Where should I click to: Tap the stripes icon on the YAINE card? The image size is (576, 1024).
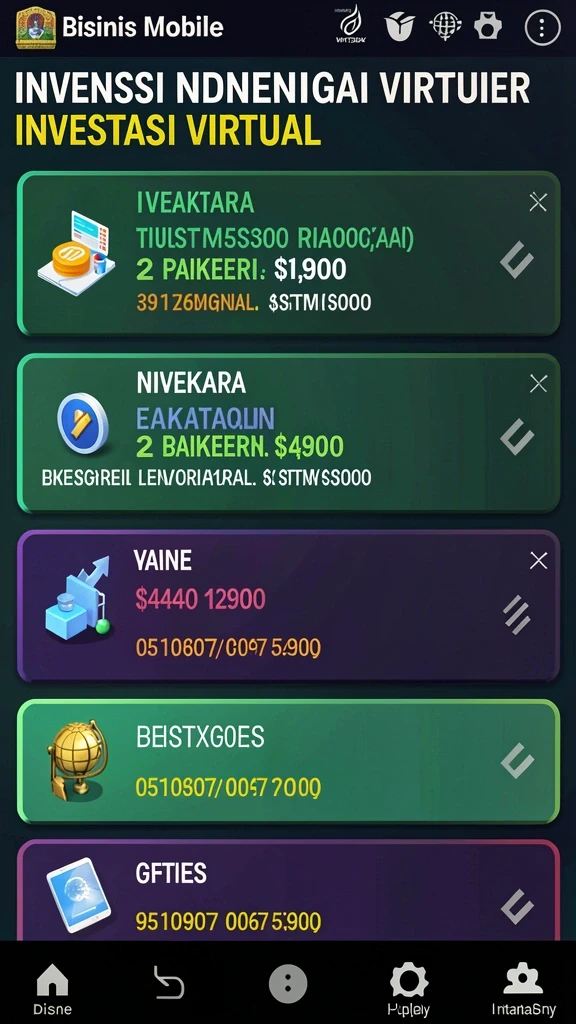pyautogui.click(x=517, y=615)
